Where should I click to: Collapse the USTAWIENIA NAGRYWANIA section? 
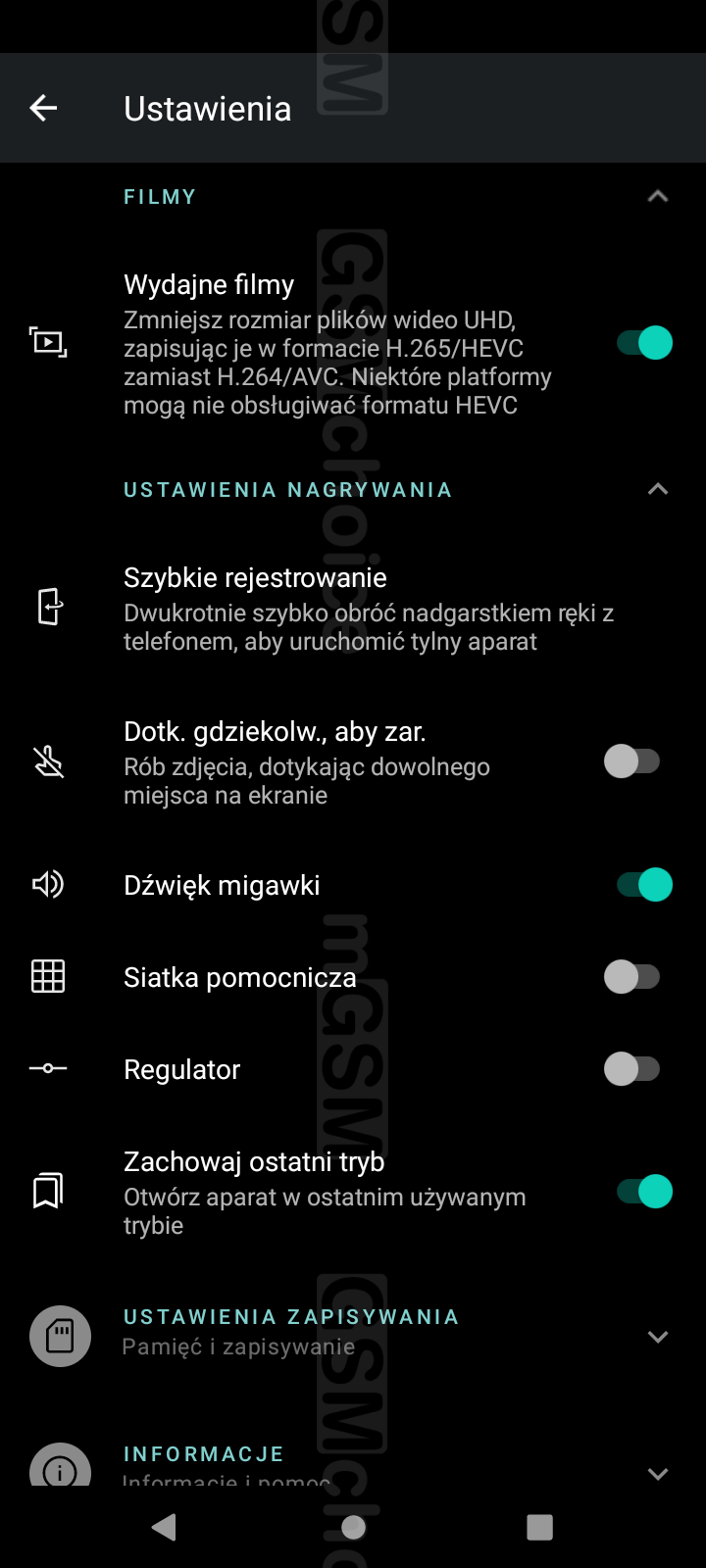[658, 489]
